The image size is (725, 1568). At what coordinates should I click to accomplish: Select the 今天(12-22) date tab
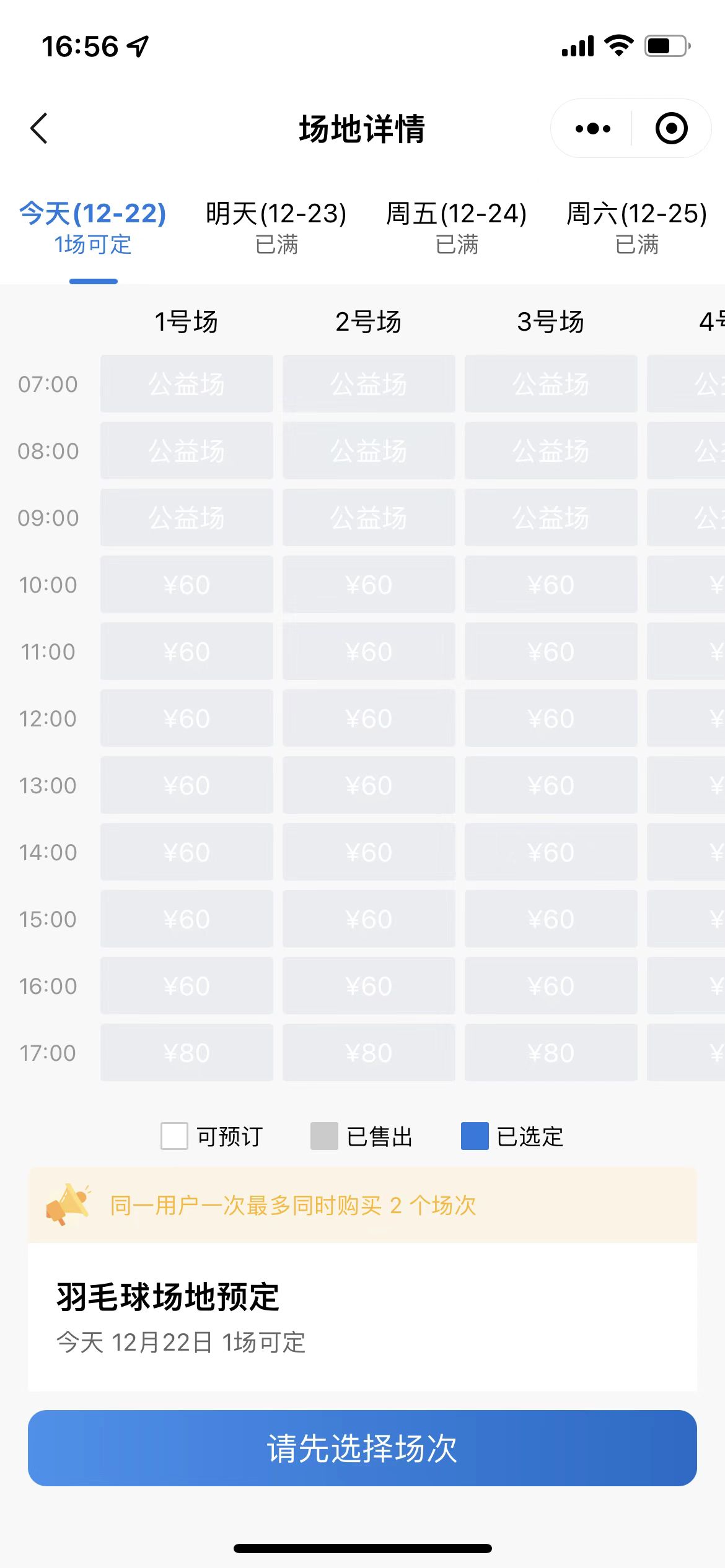[x=93, y=228]
